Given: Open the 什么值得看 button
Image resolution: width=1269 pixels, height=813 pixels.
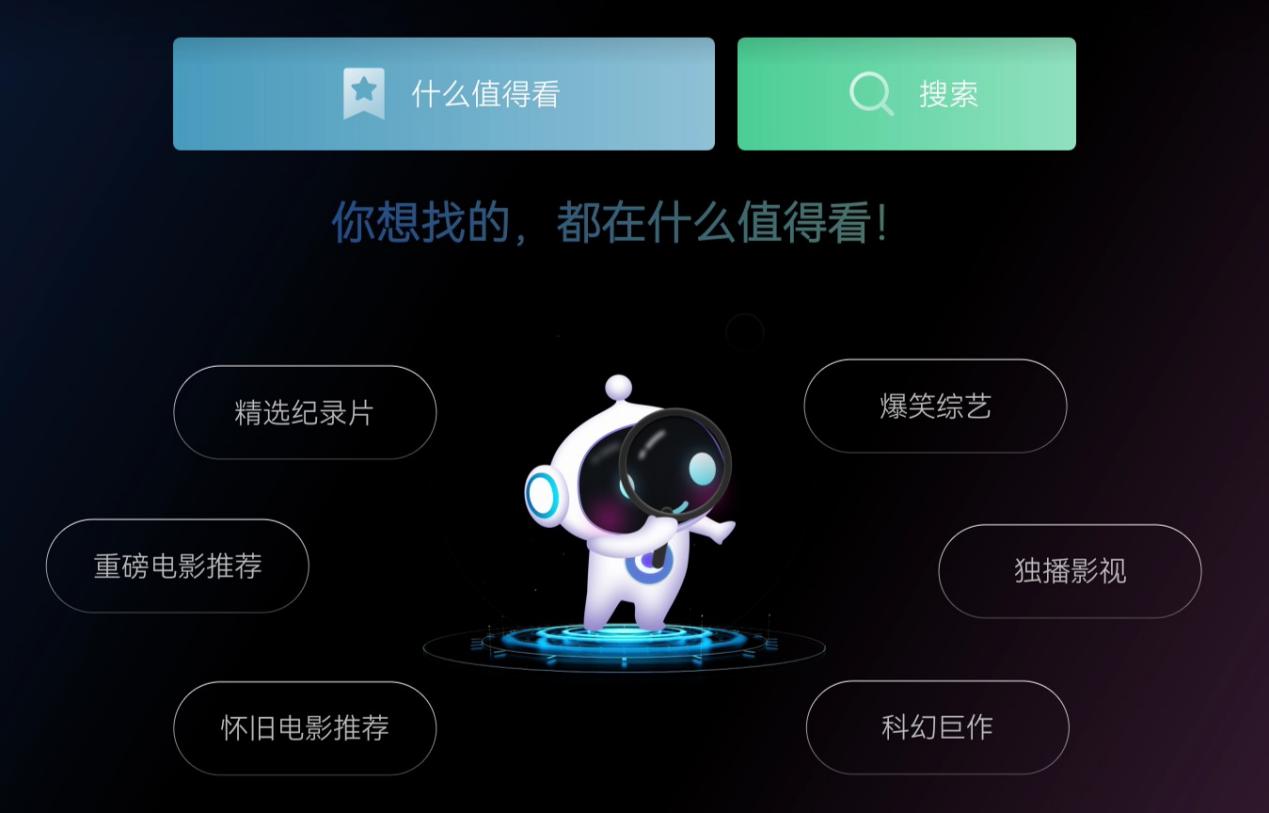Looking at the screenshot, I should 443,94.
